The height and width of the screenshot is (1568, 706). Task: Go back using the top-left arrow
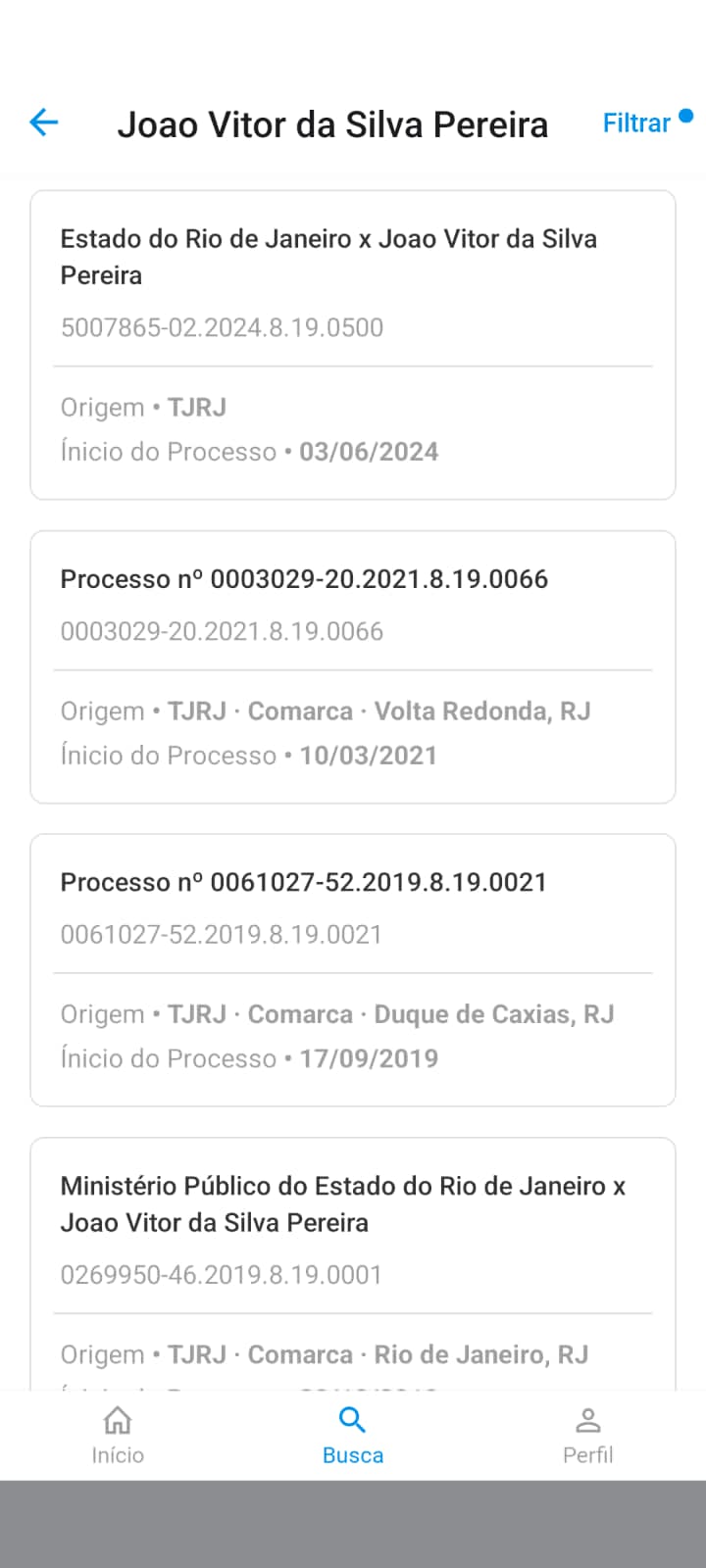click(44, 122)
